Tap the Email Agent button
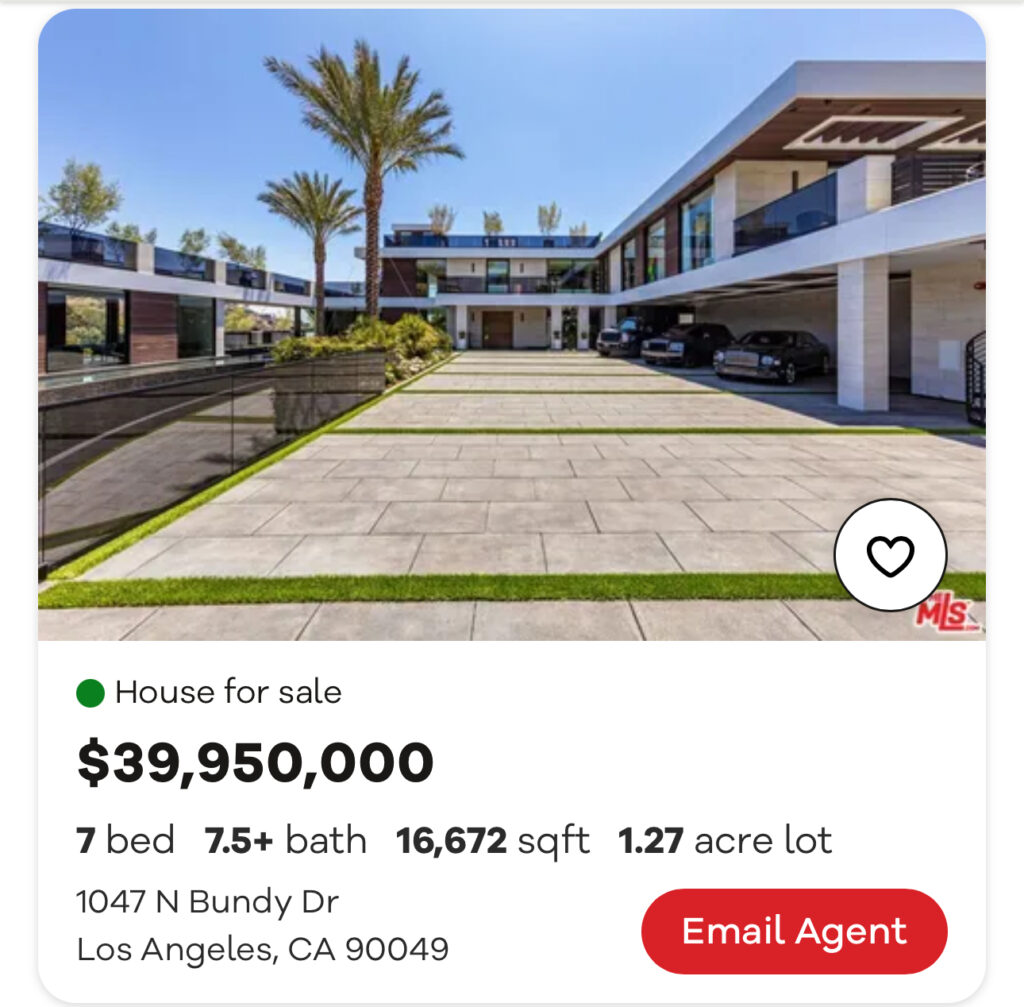 click(x=794, y=931)
